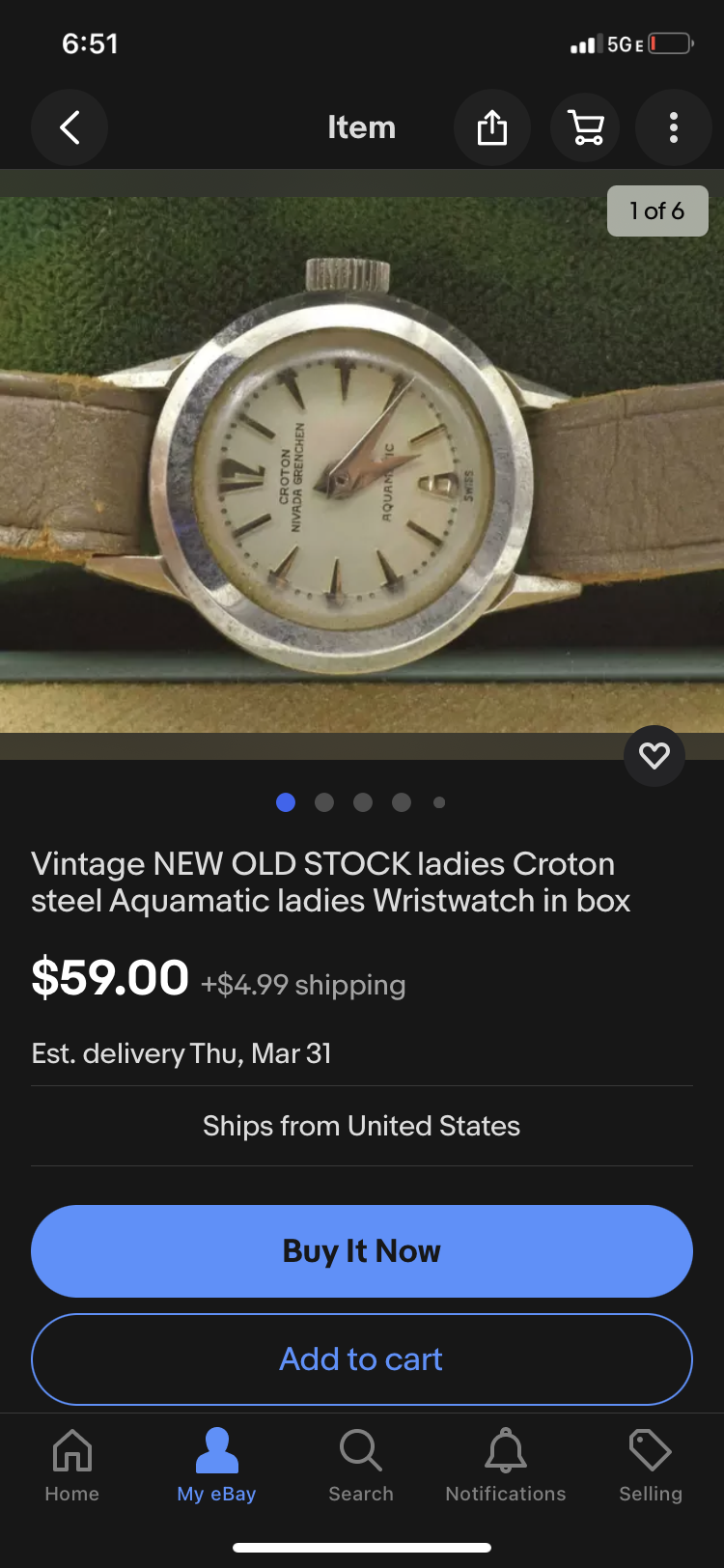724x1568 pixels.
Task: Add this watch to your watchlist
Action: [x=654, y=755]
